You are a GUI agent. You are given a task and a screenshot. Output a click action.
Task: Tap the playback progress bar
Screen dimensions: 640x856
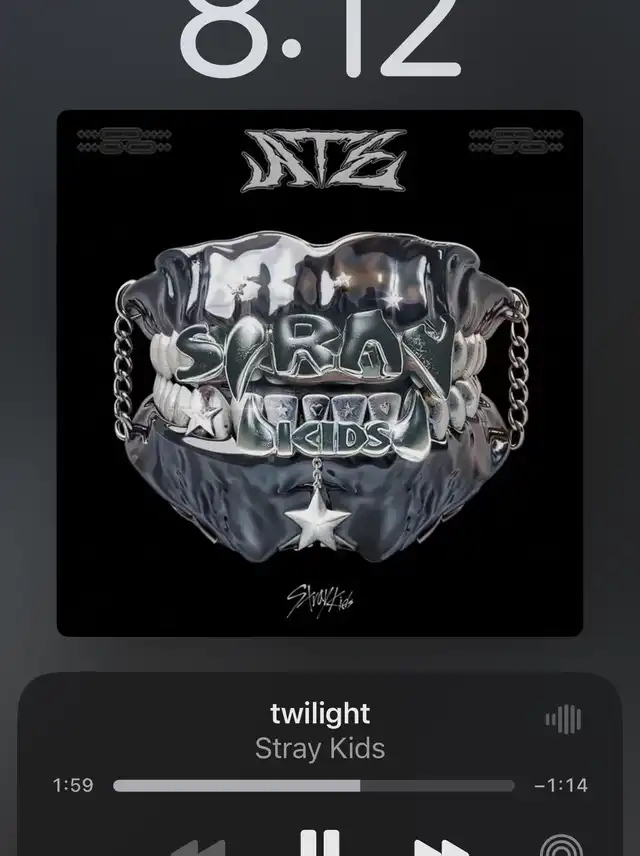pos(314,786)
